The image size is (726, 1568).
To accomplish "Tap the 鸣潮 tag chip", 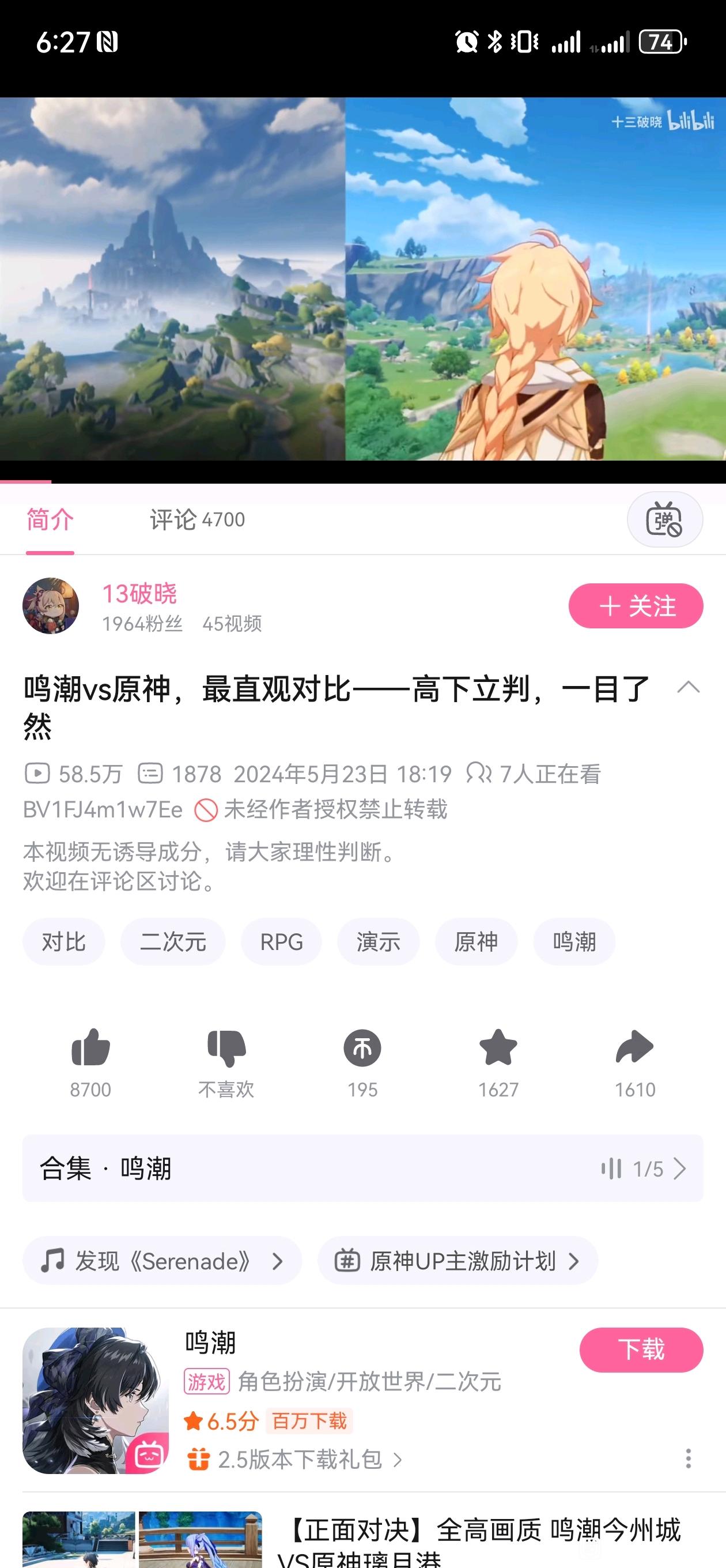I will coord(574,941).
